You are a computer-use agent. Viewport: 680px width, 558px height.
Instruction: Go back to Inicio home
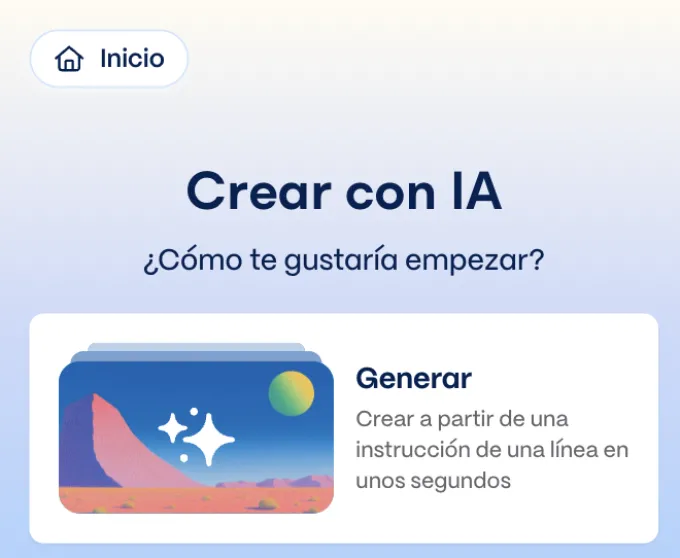point(109,59)
